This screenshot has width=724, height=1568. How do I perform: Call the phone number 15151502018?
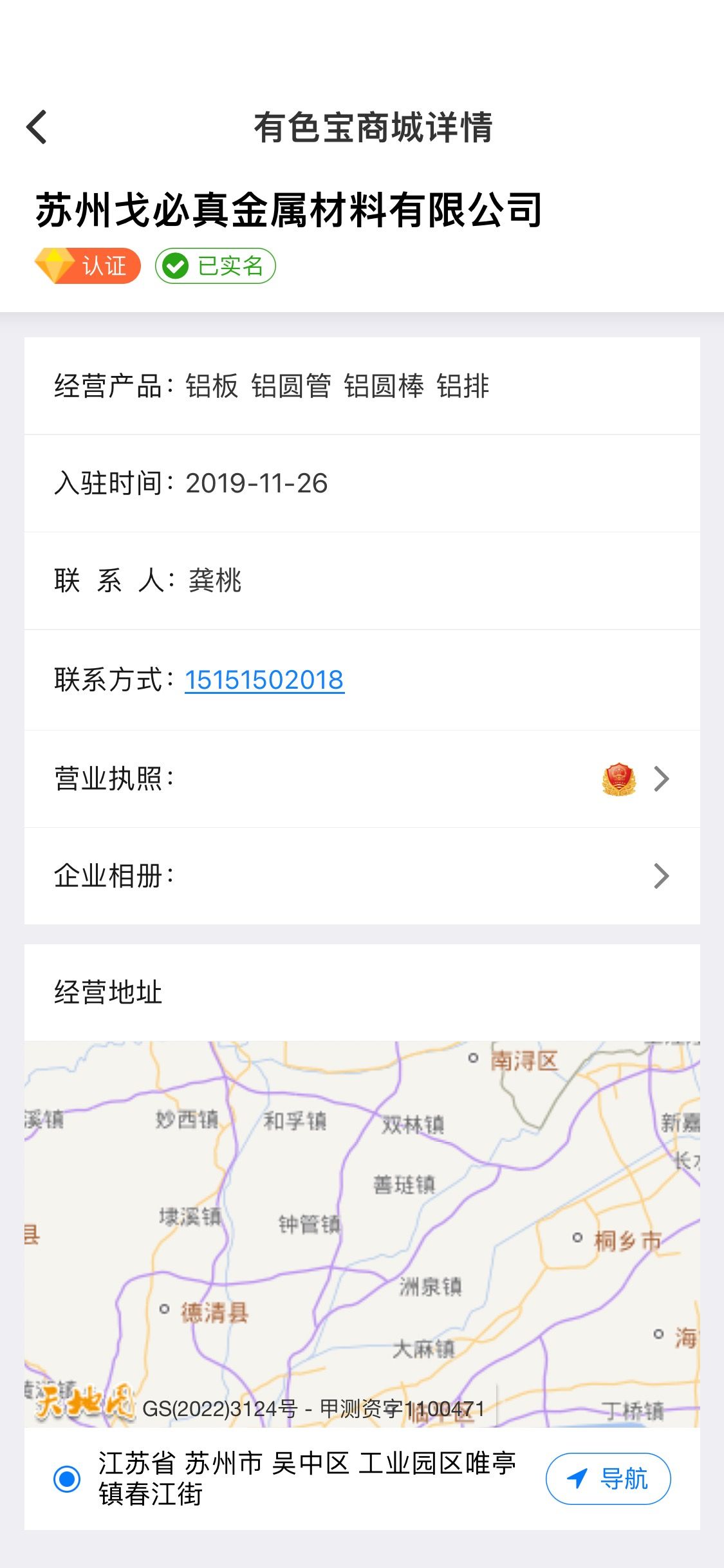(x=265, y=680)
